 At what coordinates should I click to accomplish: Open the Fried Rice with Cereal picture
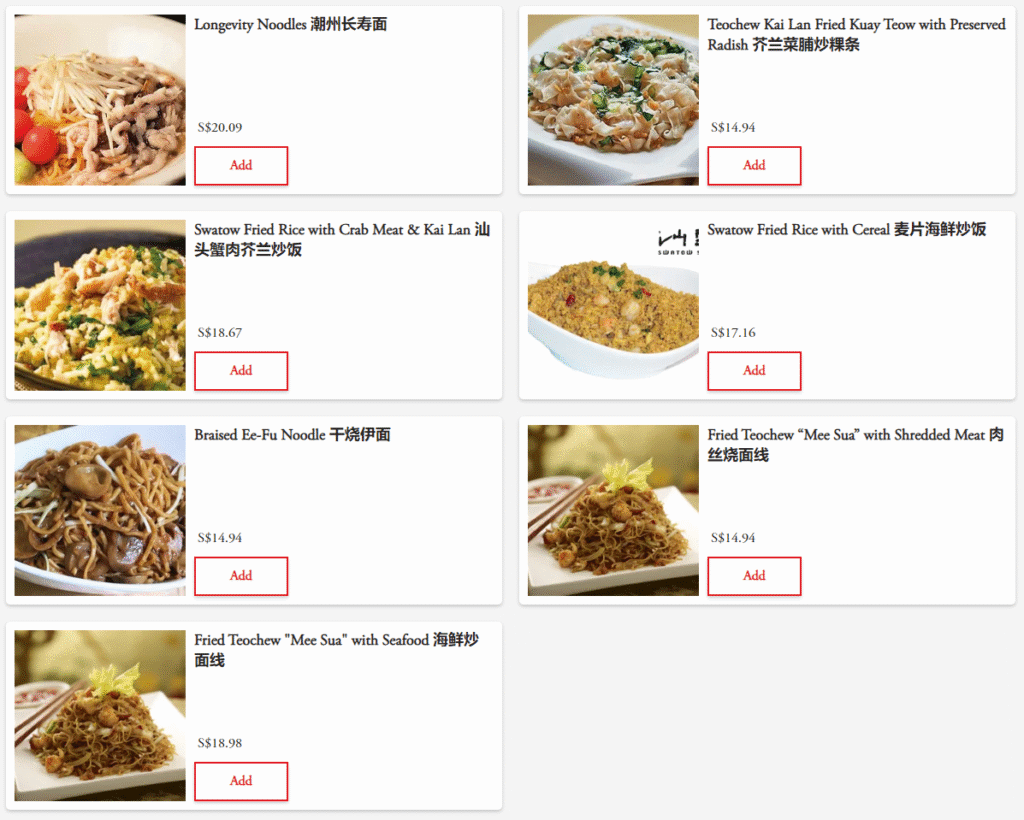[613, 305]
